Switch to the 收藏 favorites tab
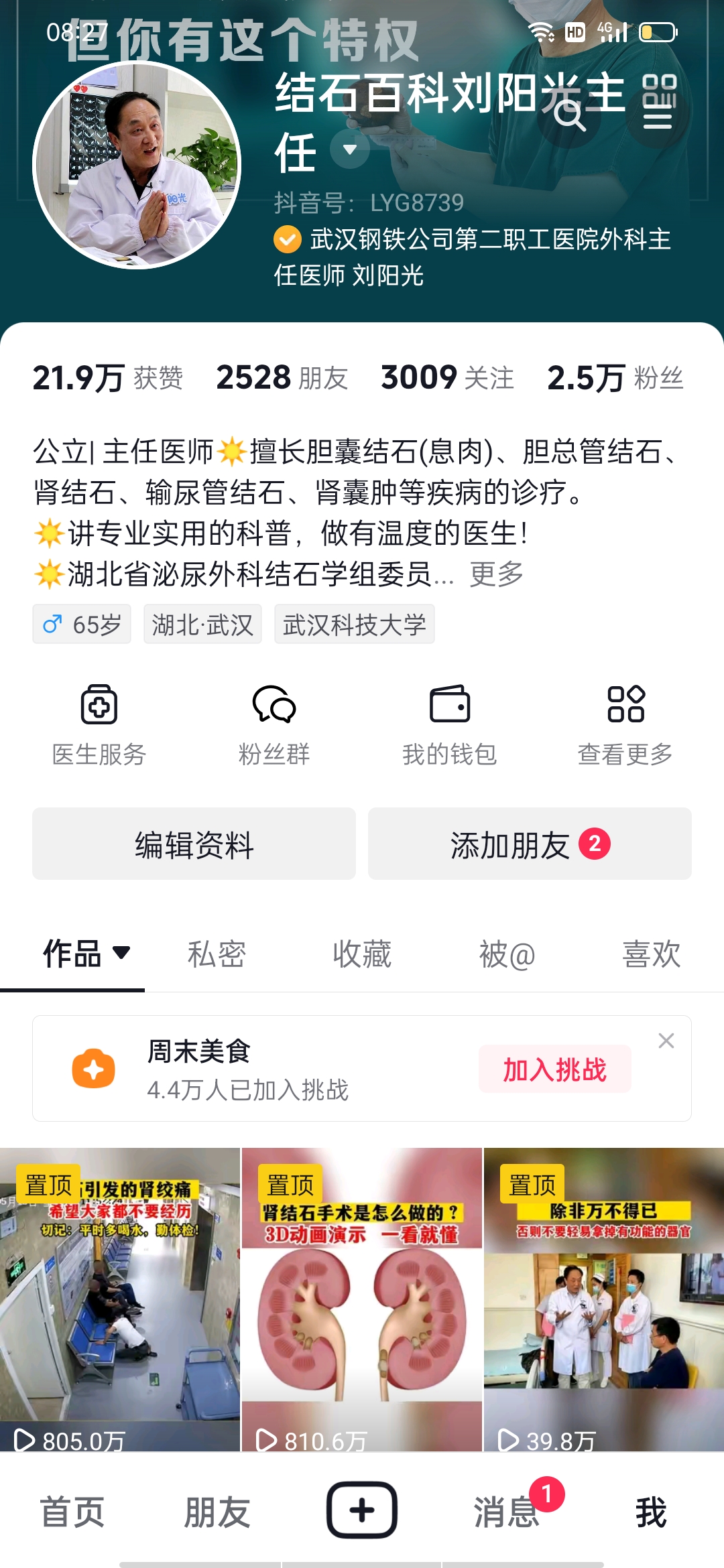 362,954
